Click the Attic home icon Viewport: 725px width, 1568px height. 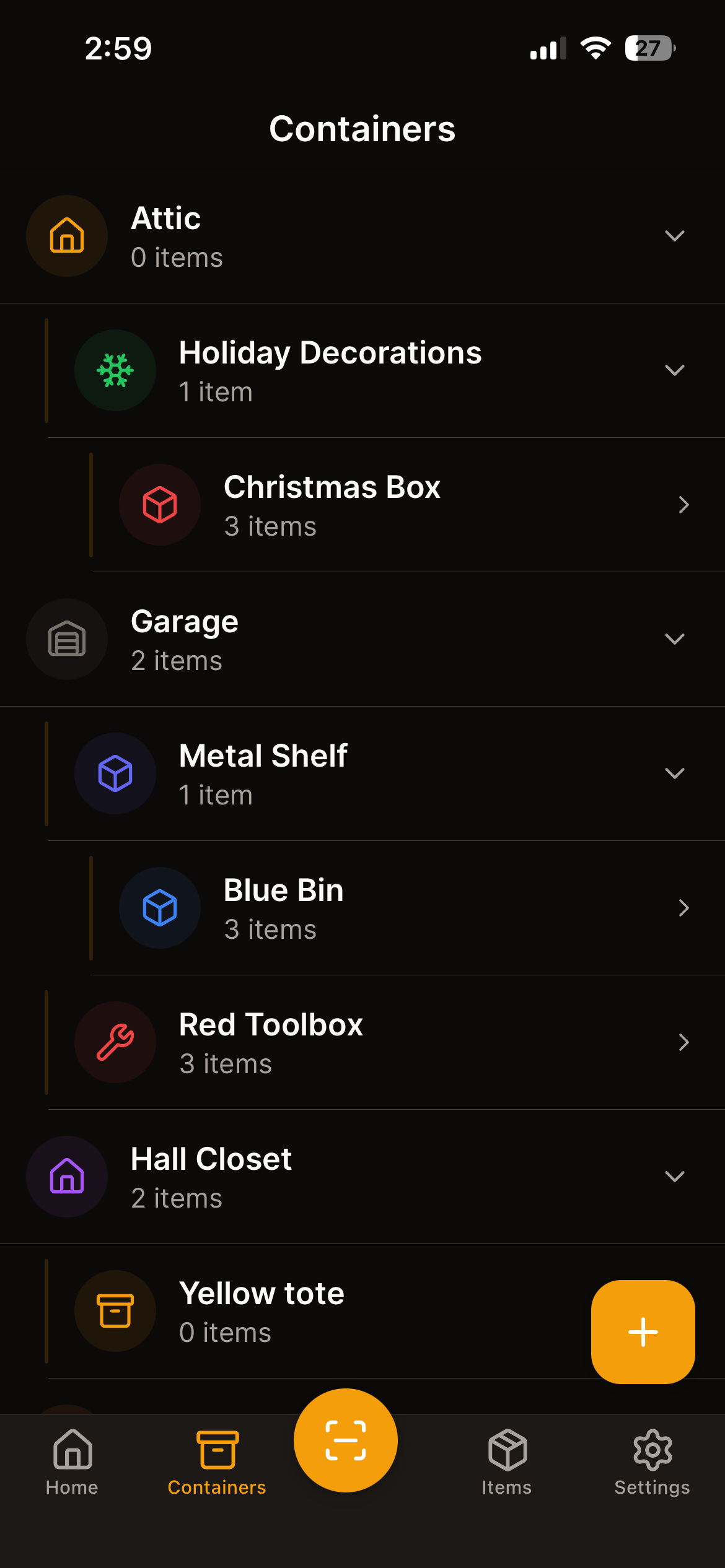[x=66, y=236]
